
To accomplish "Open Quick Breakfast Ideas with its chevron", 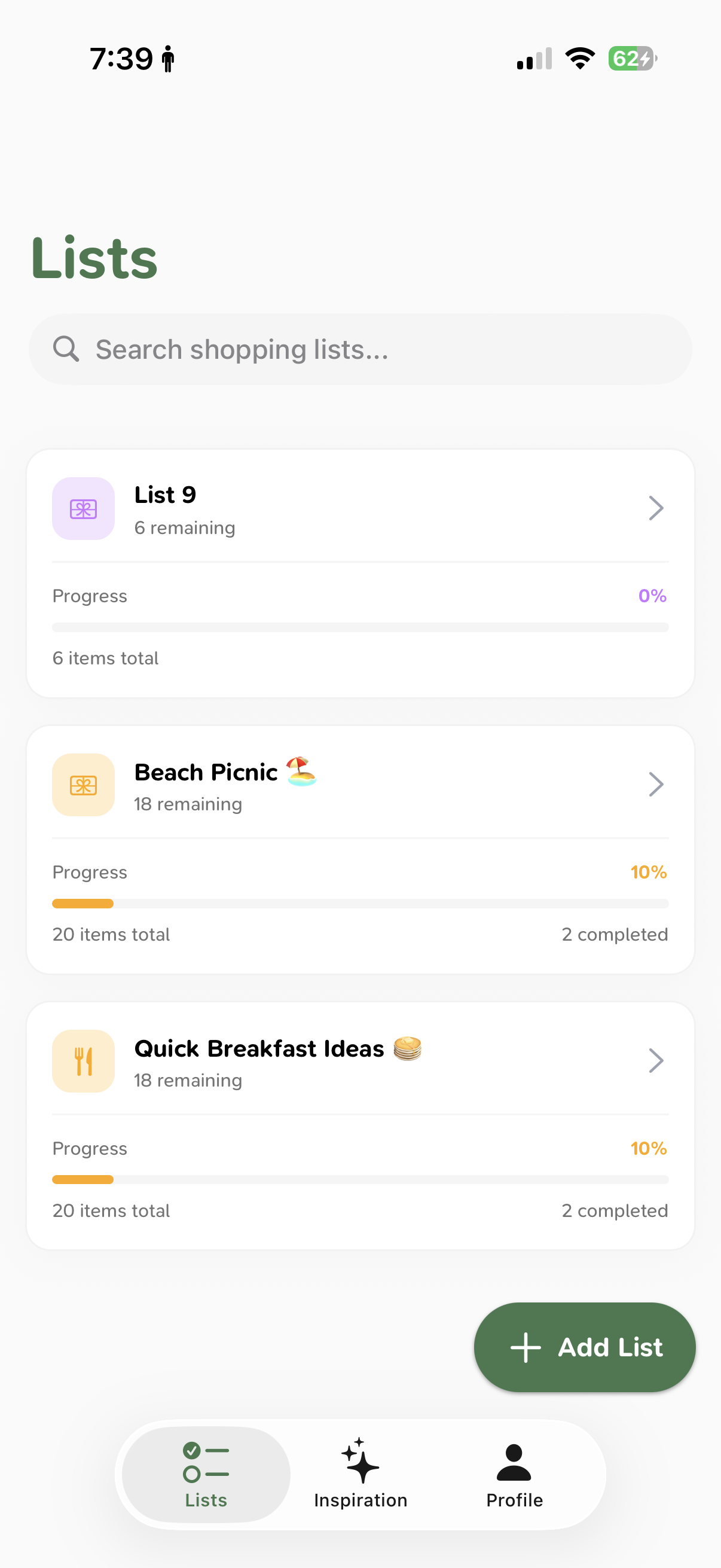I will [655, 1060].
